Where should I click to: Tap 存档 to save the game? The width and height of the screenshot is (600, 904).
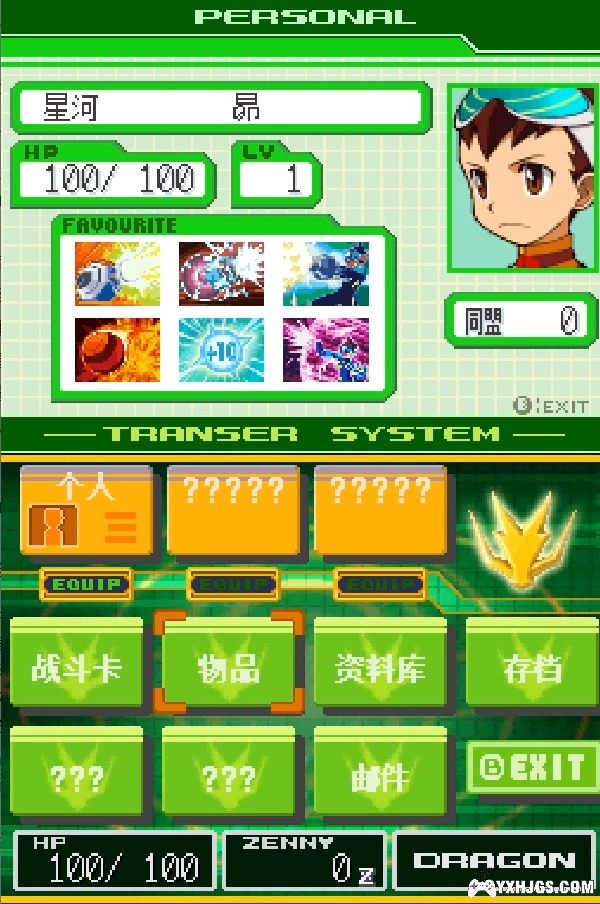point(532,666)
